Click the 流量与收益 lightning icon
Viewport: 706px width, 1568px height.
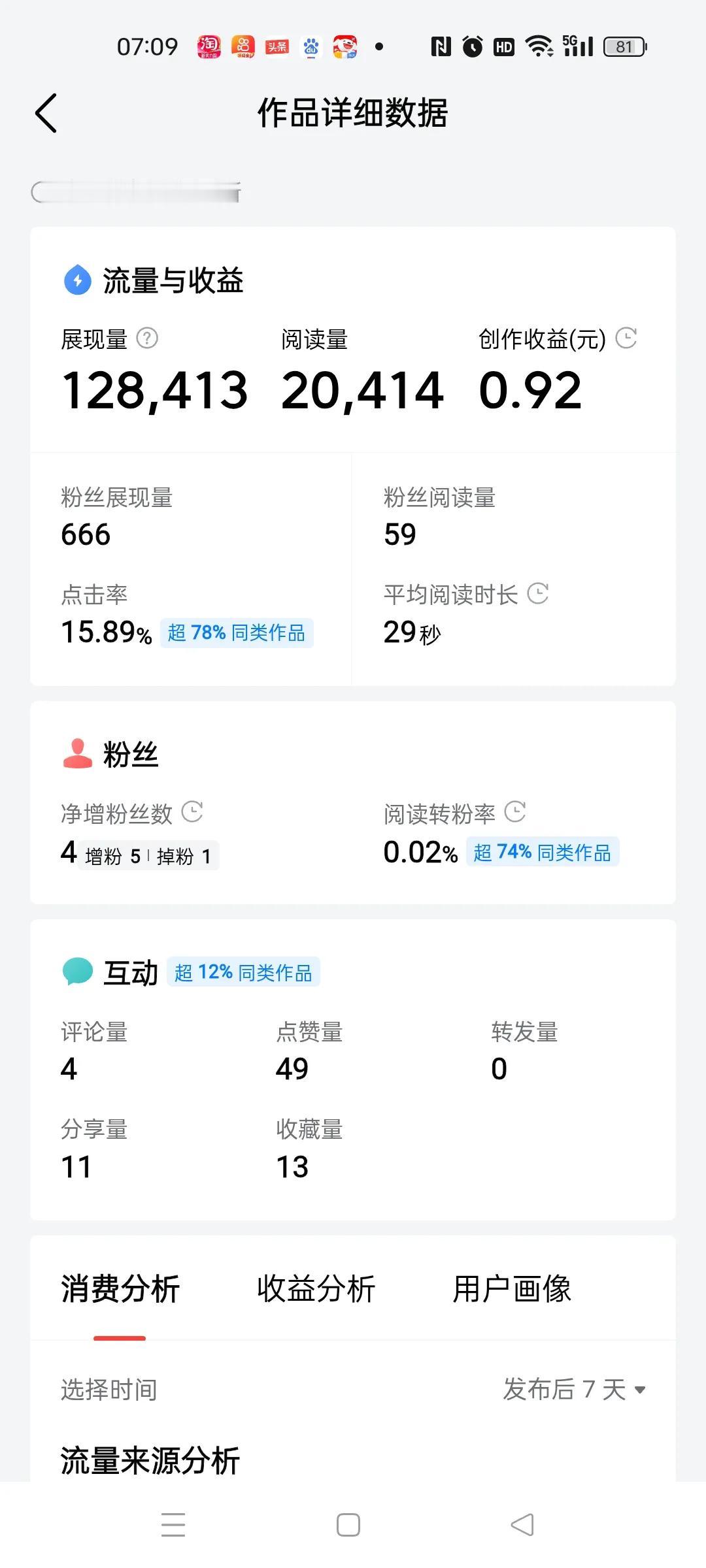[76, 280]
